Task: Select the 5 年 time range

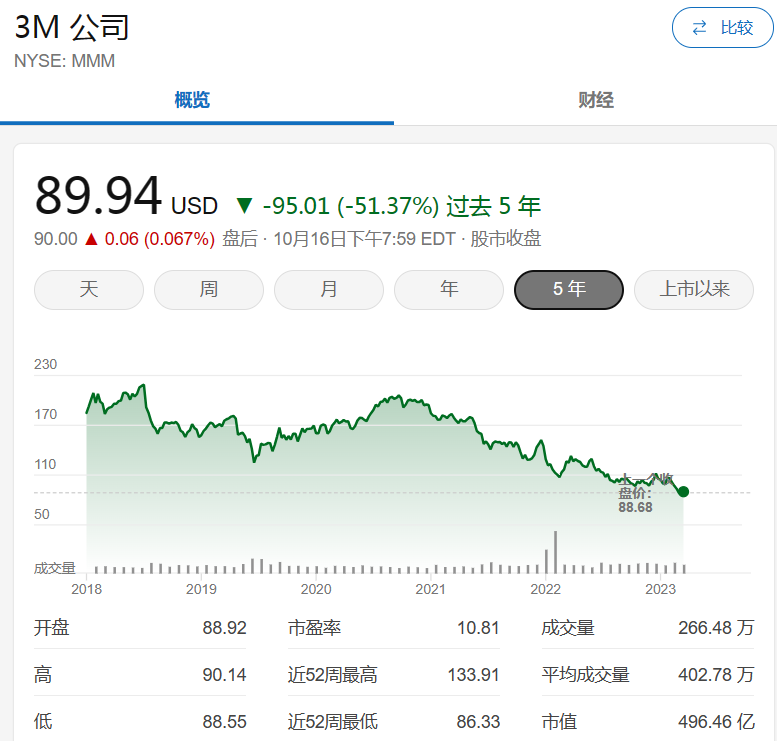Action: click(x=569, y=290)
